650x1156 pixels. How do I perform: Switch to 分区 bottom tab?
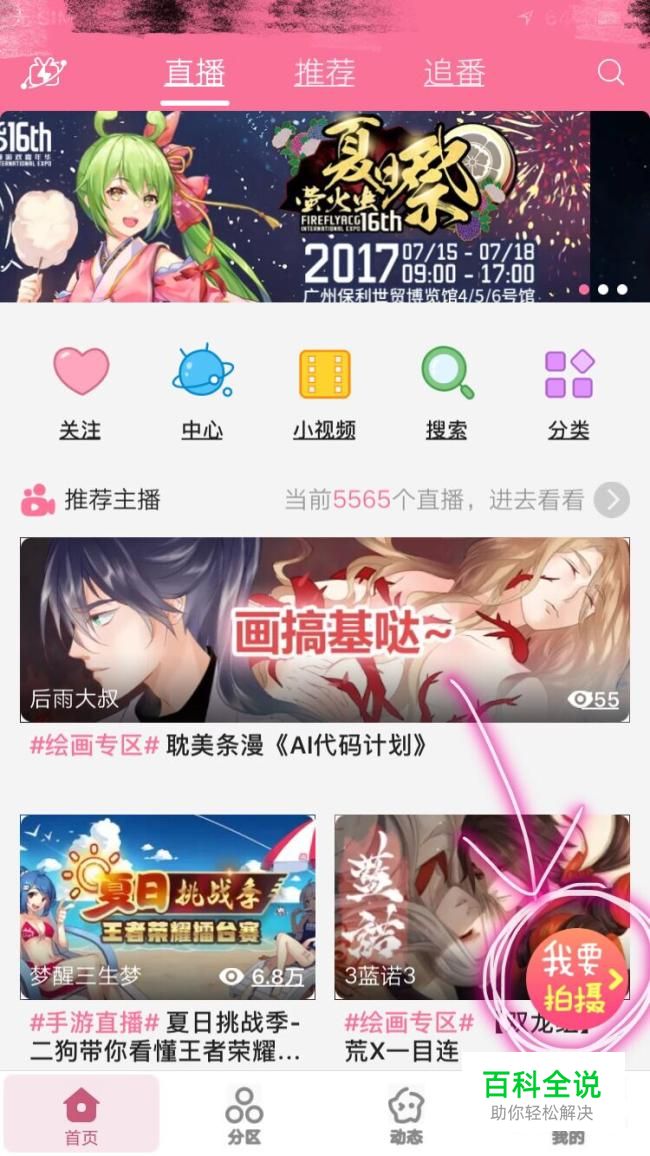[x=243, y=1115]
